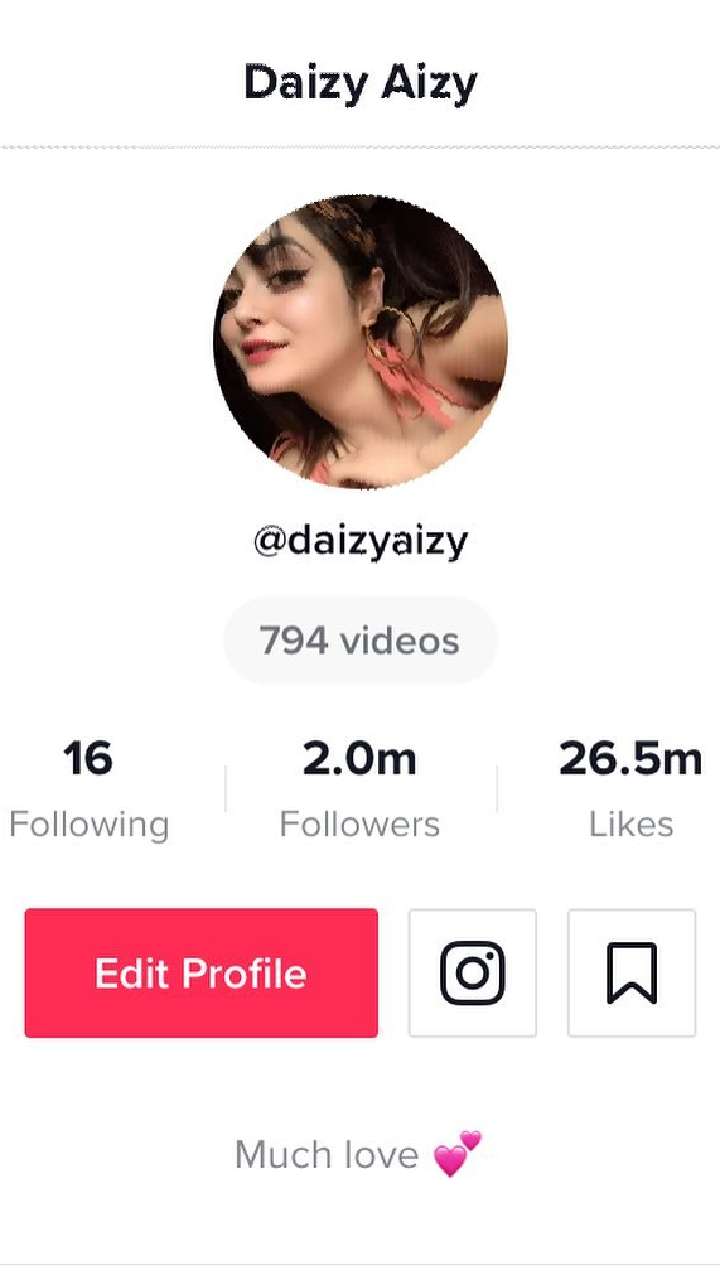
Task: Open the Daizy Aizy profile picture
Action: [x=360, y=342]
